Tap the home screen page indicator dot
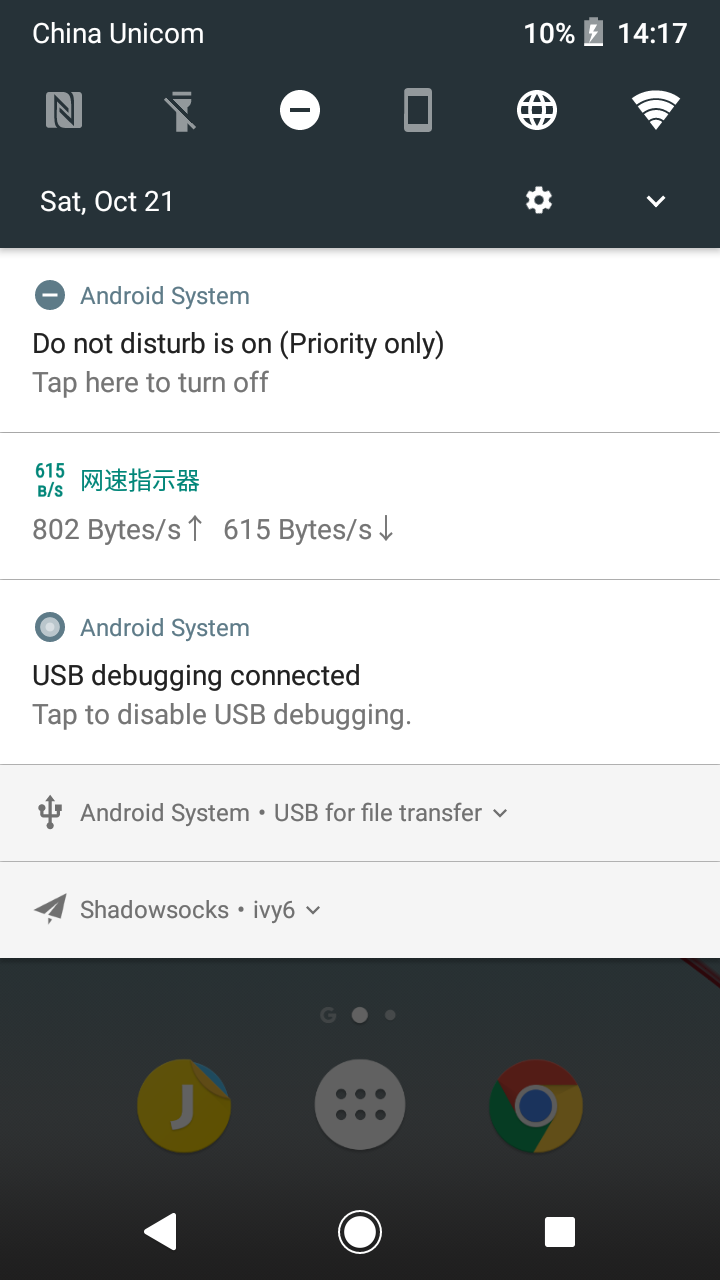Image resolution: width=720 pixels, height=1280 pixels. [360, 1014]
